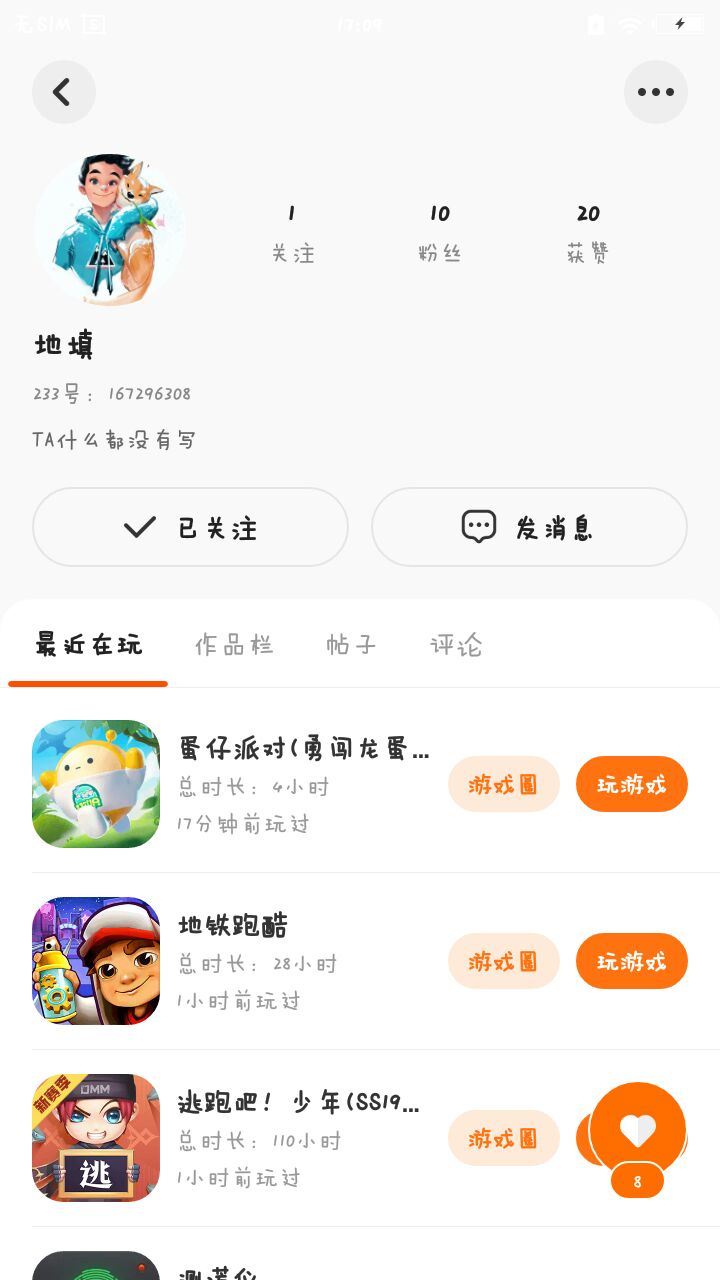The height and width of the screenshot is (1280, 720).
Task: Tap 玩游戏 for 地铁跑酷
Action: [631, 961]
